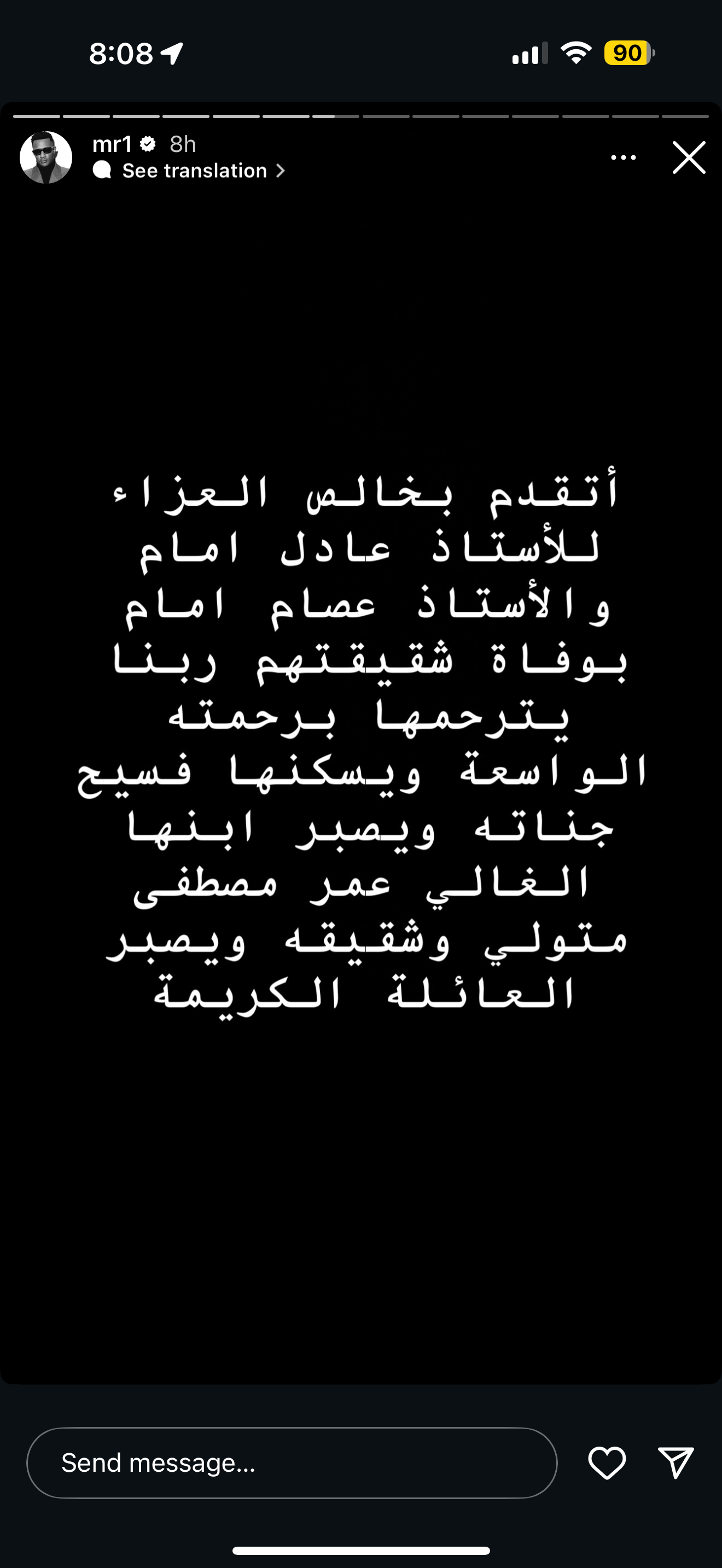Like this story with the heart

click(x=607, y=1462)
